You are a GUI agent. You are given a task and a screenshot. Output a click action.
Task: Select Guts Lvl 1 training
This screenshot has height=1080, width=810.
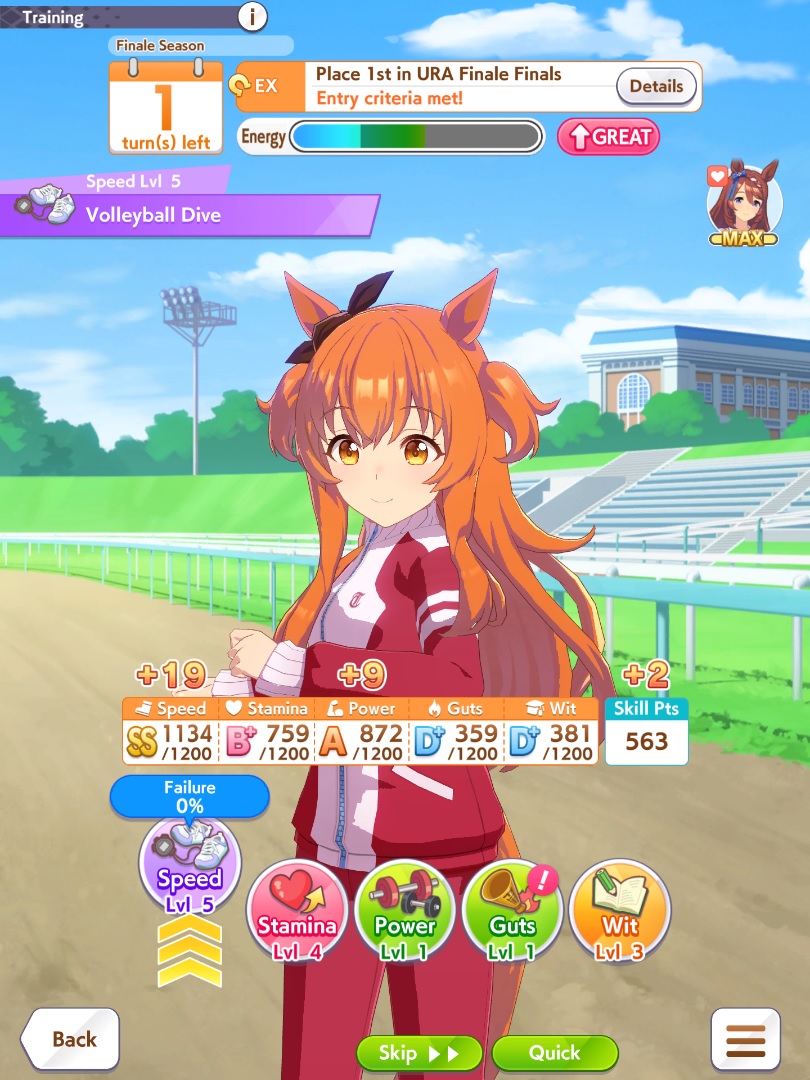pyautogui.click(x=512, y=911)
